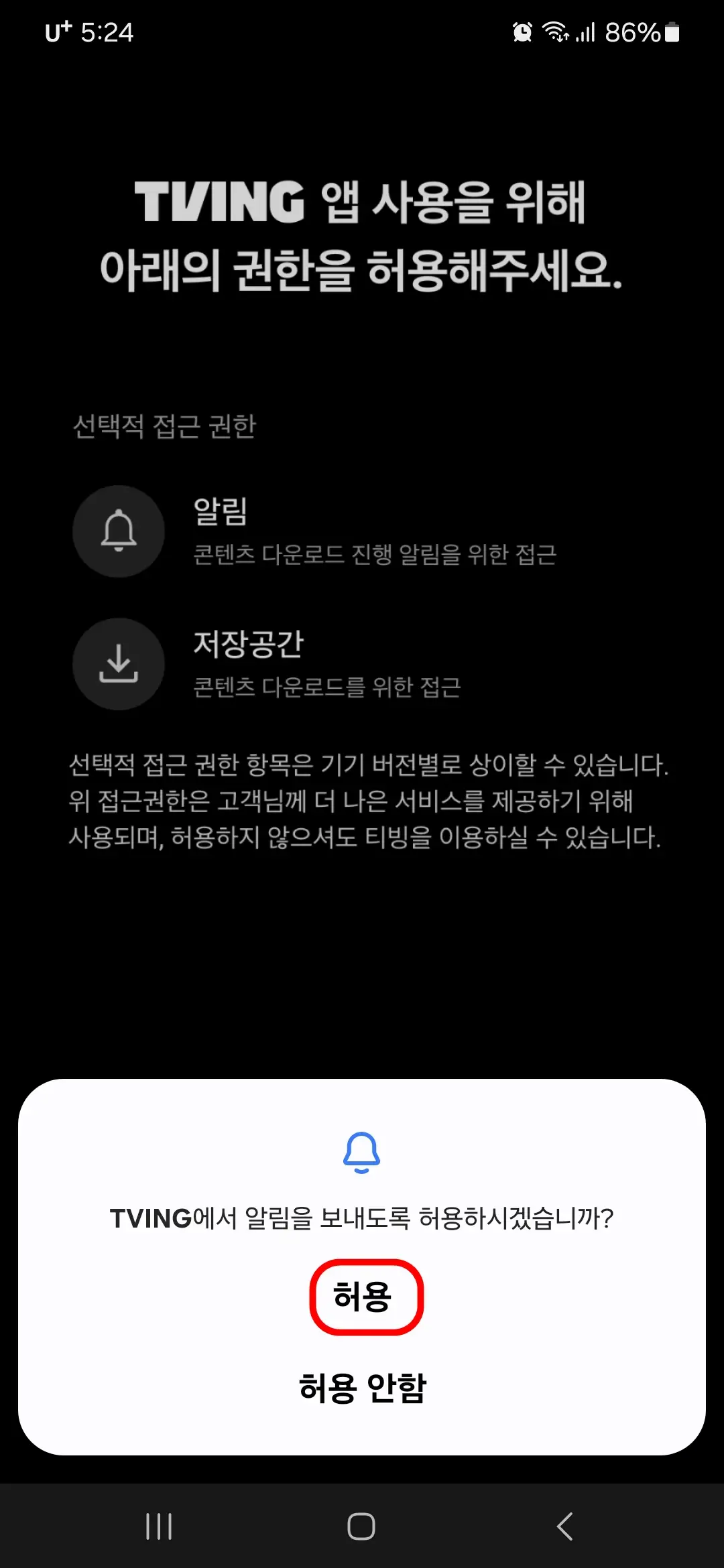724x1568 pixels.
Task: Click the notification bell icon beside 알림
Action: 119,531
